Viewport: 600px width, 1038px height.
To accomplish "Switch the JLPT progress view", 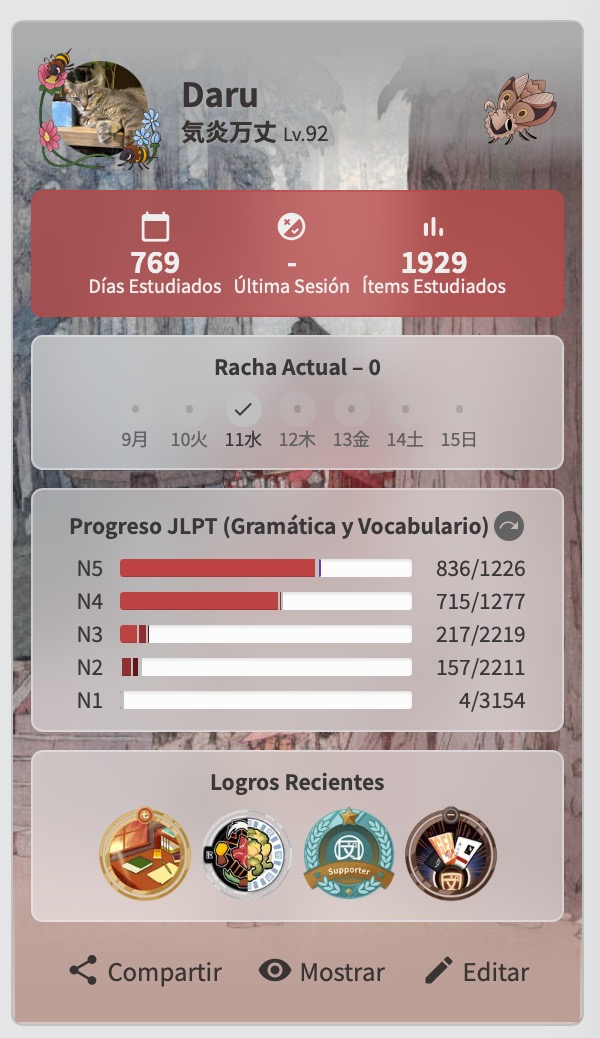I will pos(509,526).
